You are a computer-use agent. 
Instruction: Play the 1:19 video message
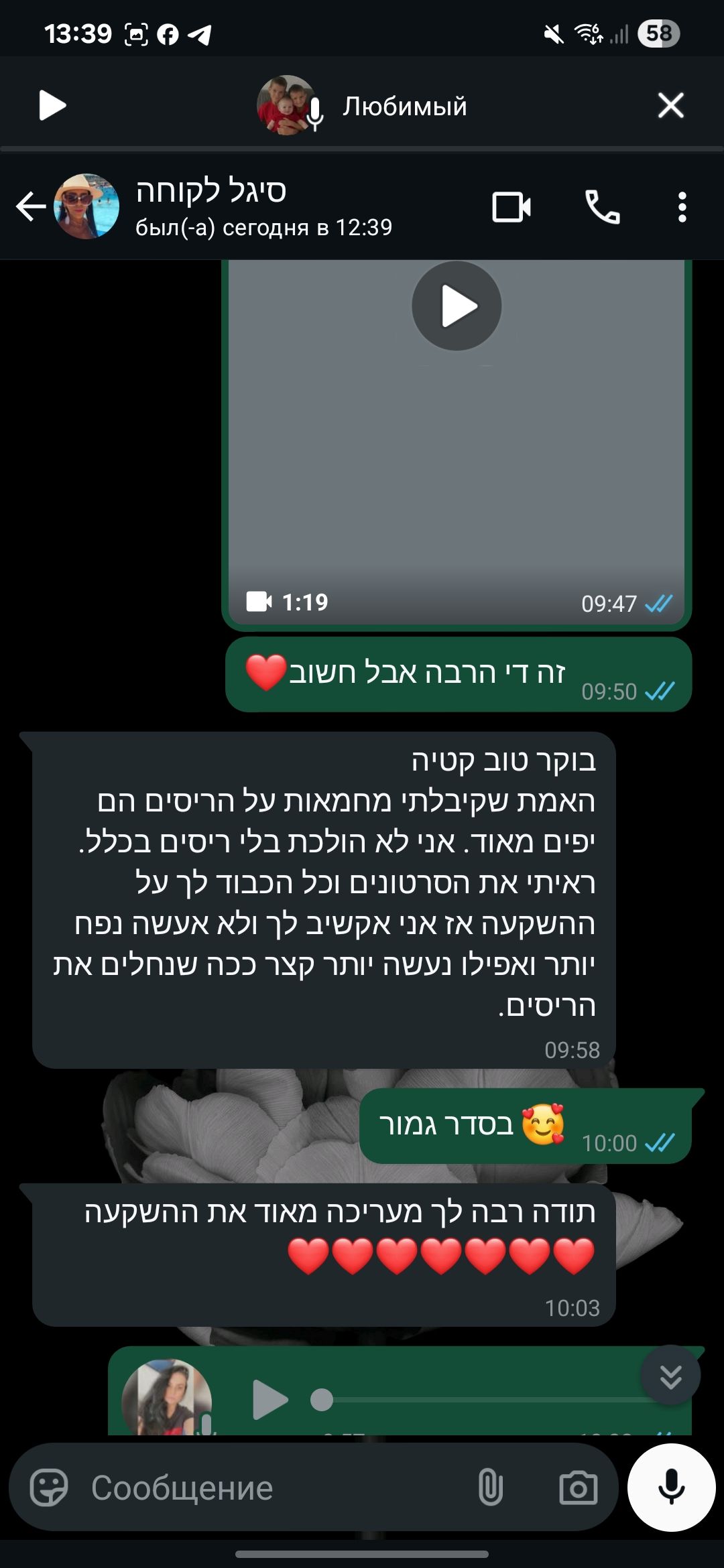(x=457, y=306)
